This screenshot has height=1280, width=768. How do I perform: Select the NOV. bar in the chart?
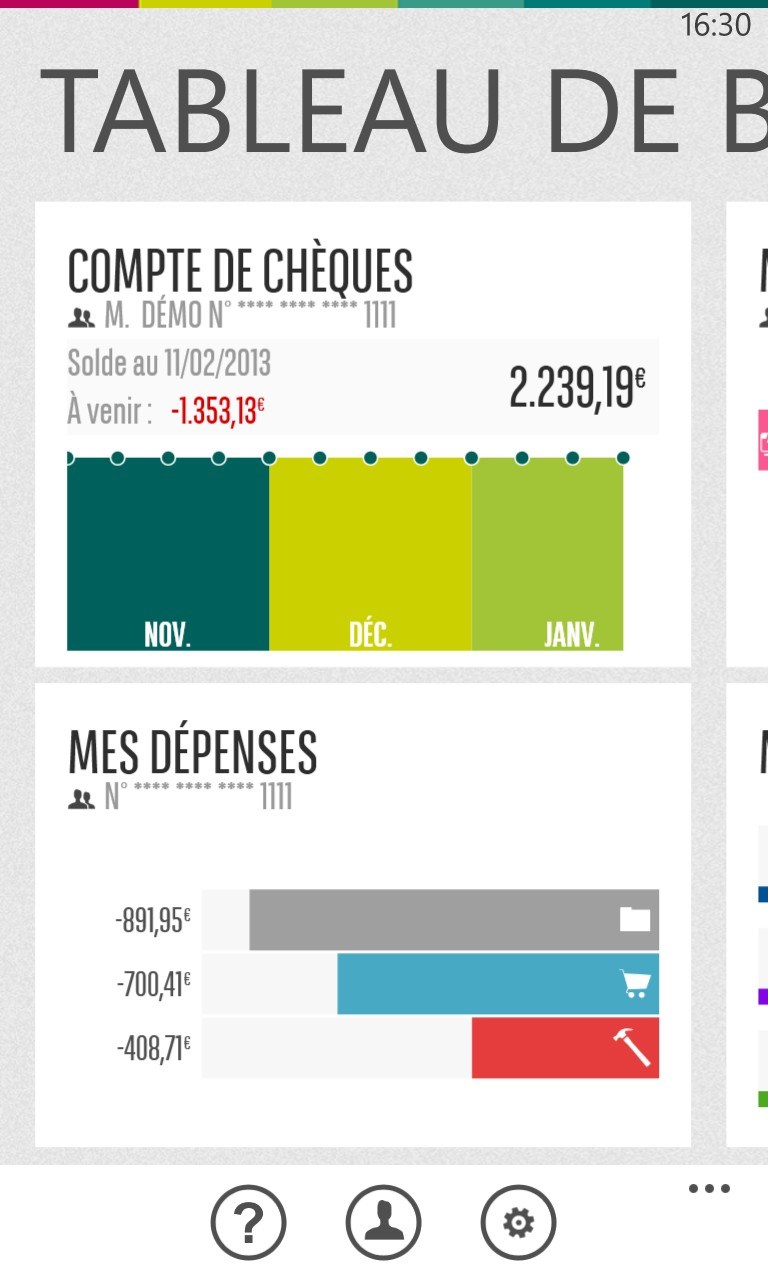pyautogui.click(x=168, y=555)
